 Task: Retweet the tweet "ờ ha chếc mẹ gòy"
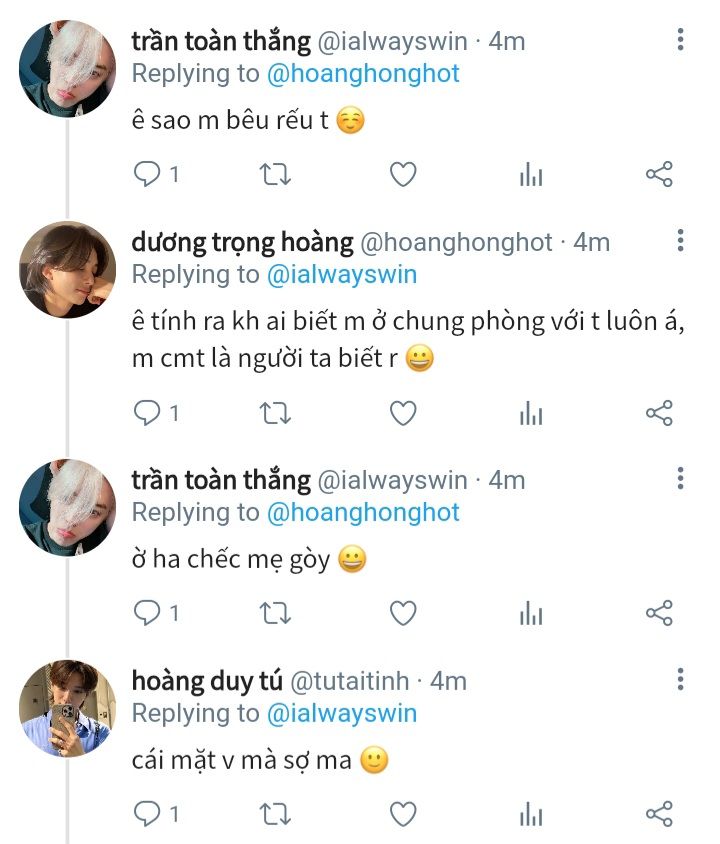point(274,613)
